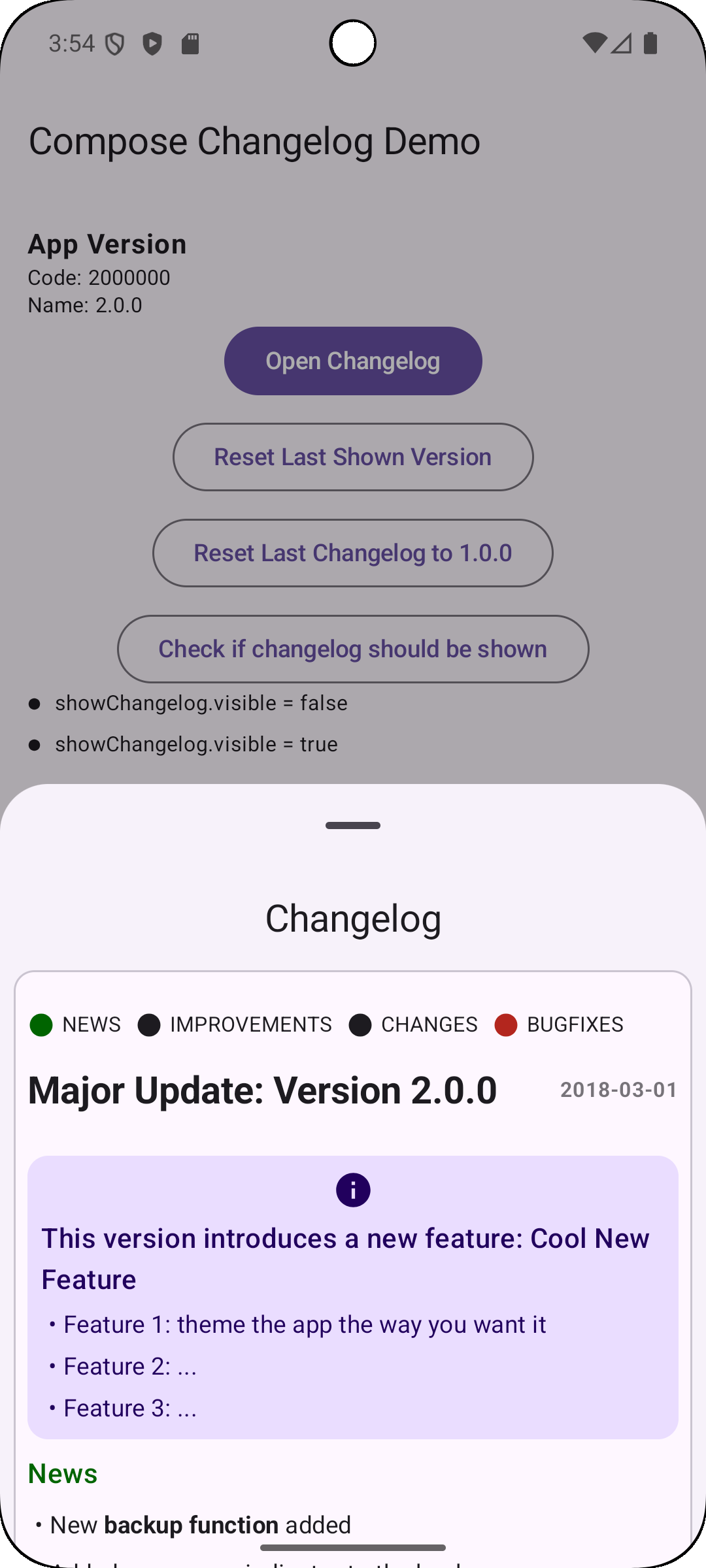Tap the Wi-Fi icon in the status bar
The height and width of the screenshot is (1568, 706).
point(596,43)
